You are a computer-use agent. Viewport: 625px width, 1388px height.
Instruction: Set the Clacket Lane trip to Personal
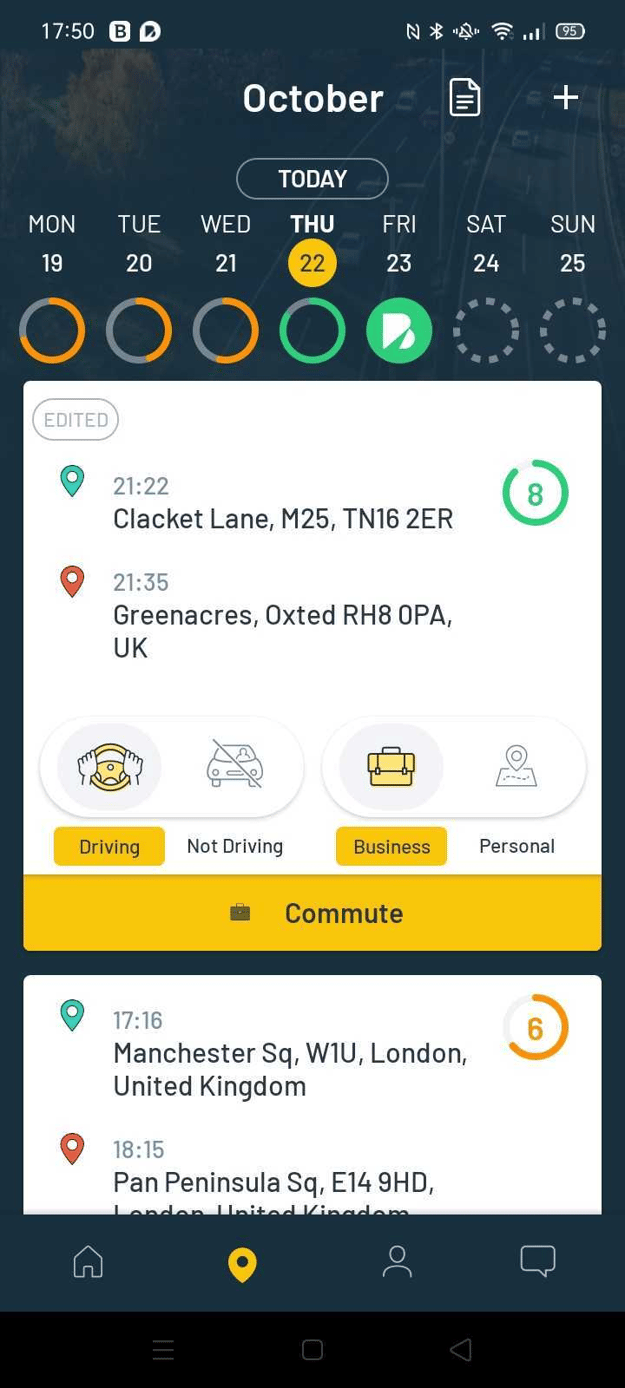[x=516, y=768]
